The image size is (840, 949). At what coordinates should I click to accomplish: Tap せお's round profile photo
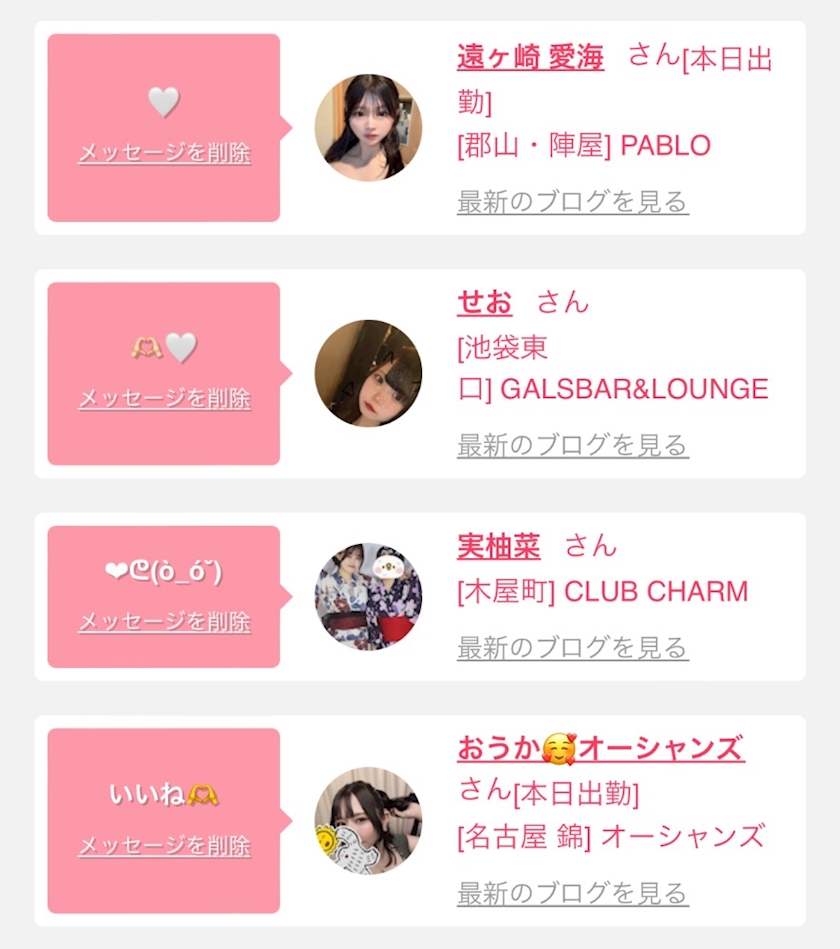pos(368,373)
